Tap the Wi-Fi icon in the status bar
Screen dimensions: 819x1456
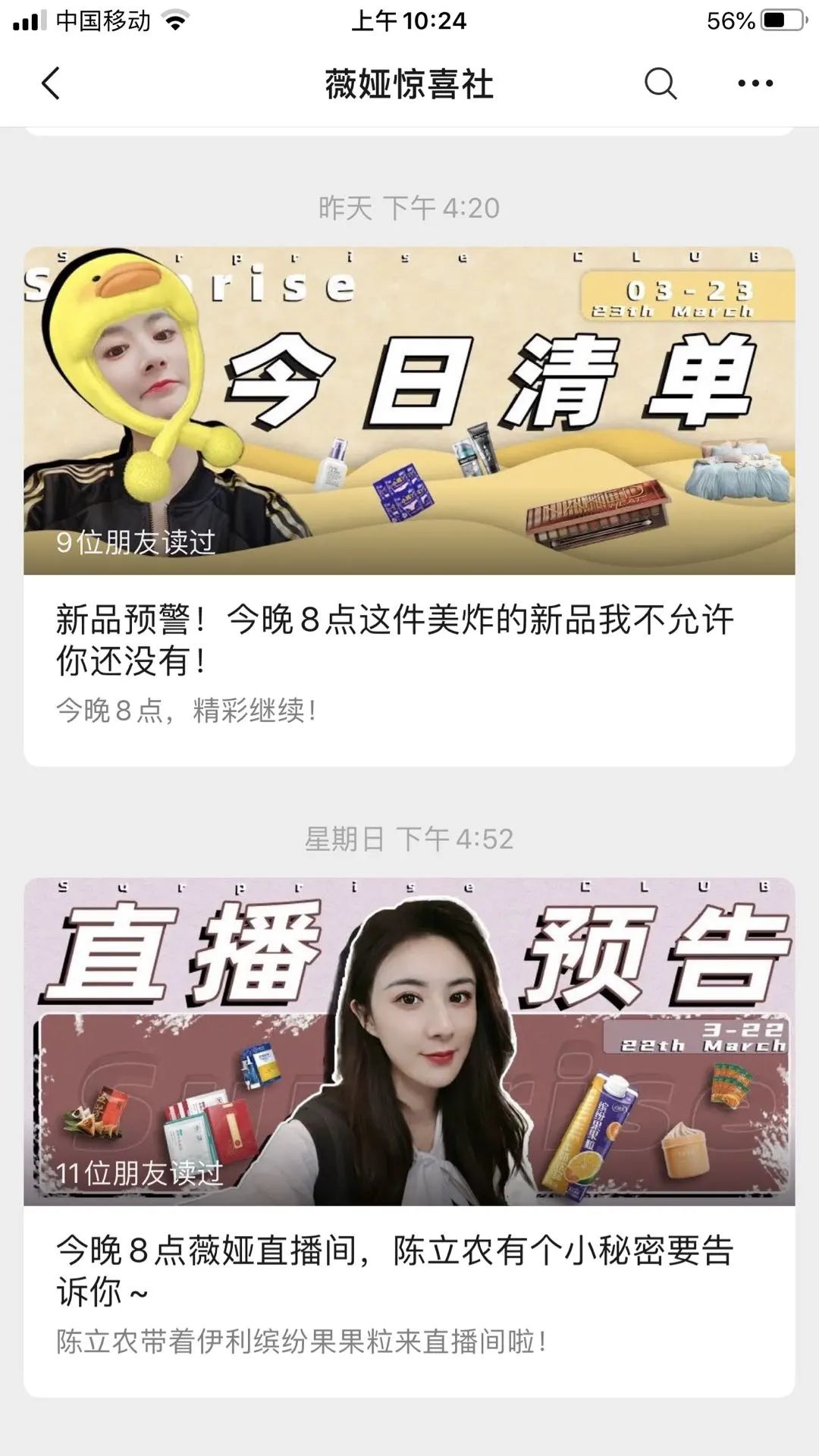coord(176,21)
